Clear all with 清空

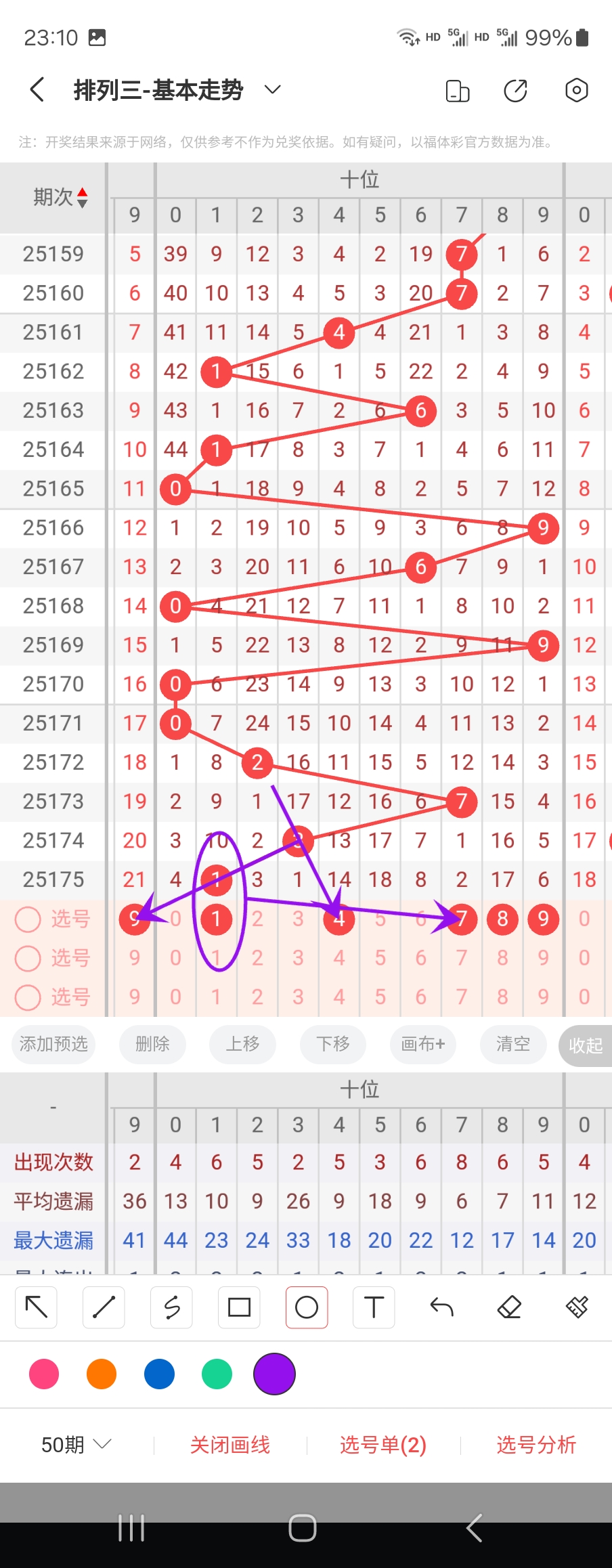(513, 1044)
